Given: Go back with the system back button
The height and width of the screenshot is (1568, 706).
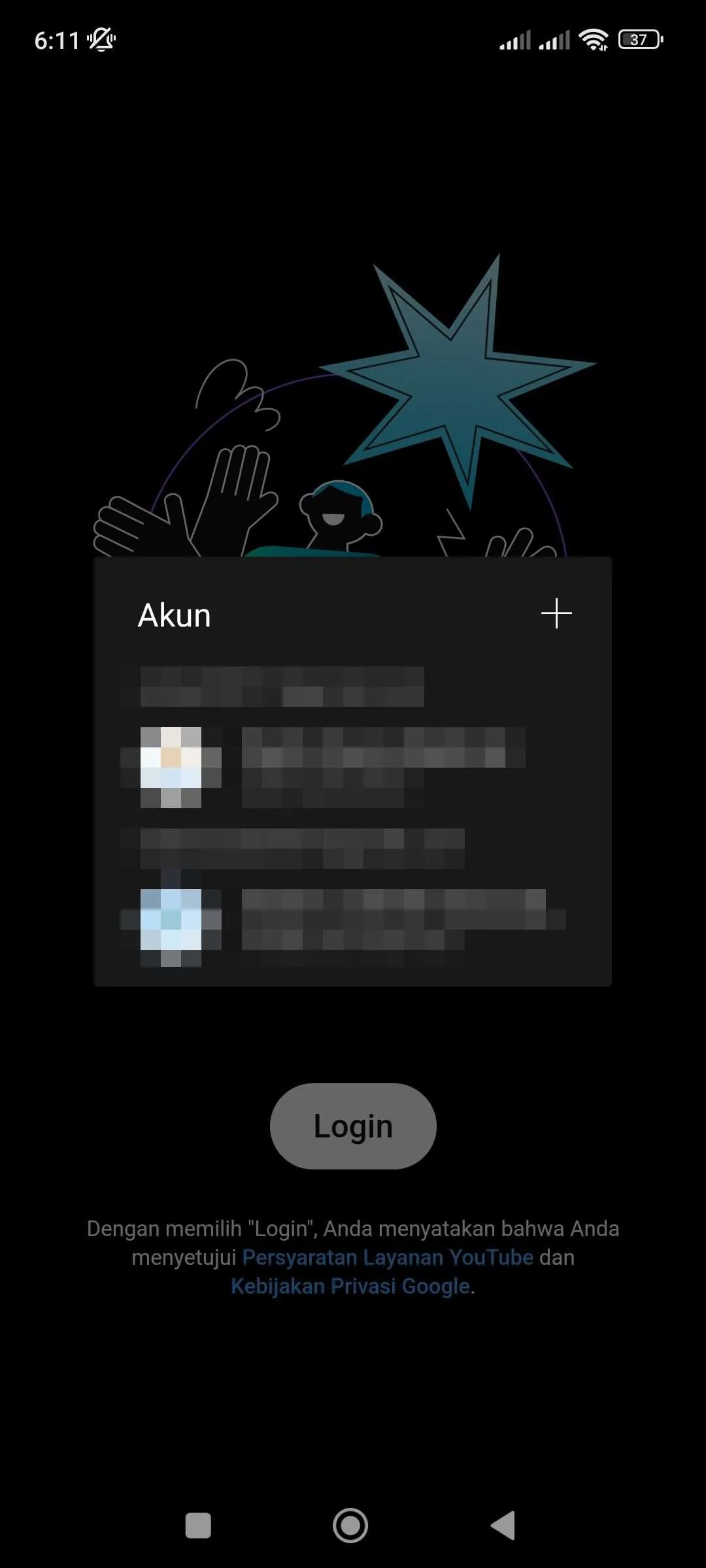Looking at the screenshot, I should pyautogui.click(x=503, y=1526).
